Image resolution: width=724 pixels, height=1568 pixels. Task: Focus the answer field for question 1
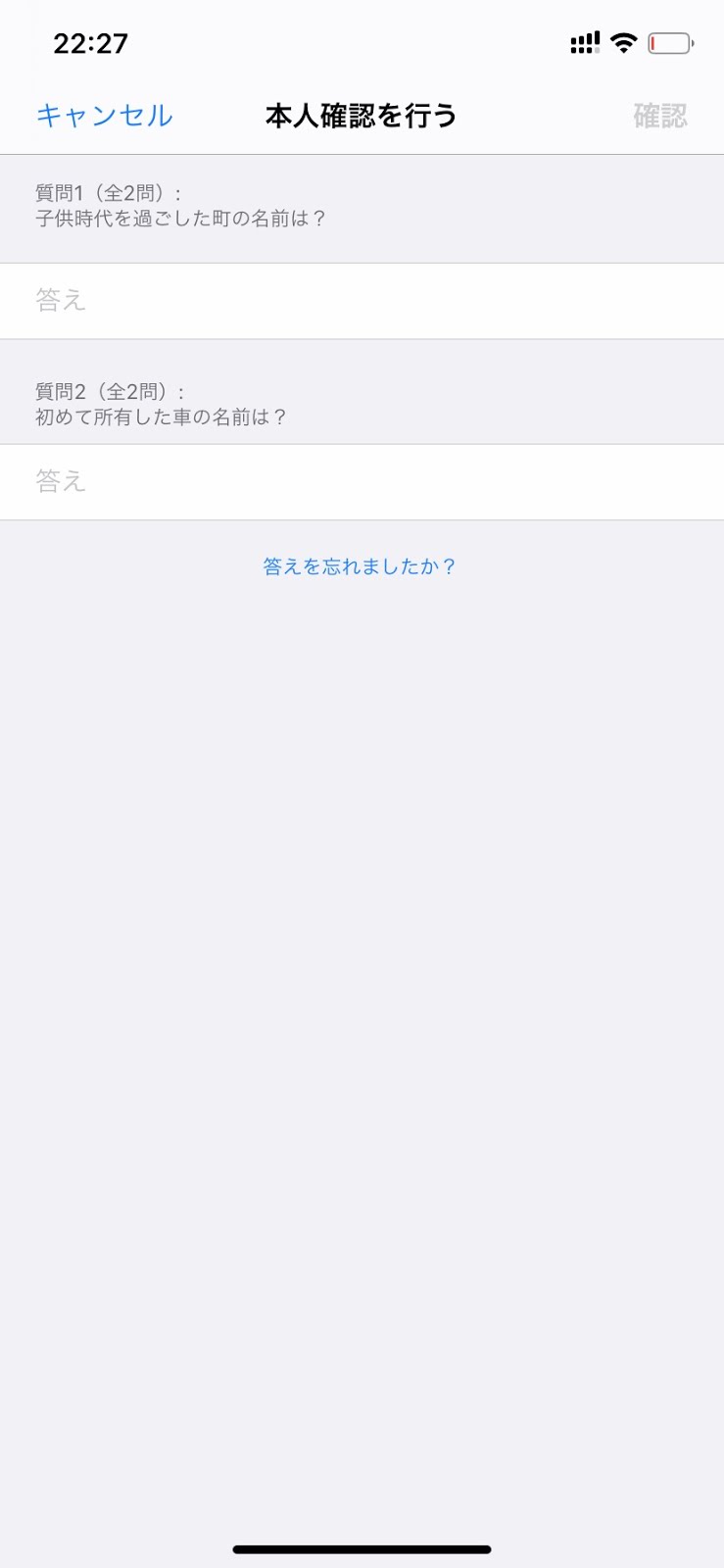[362, 301]
